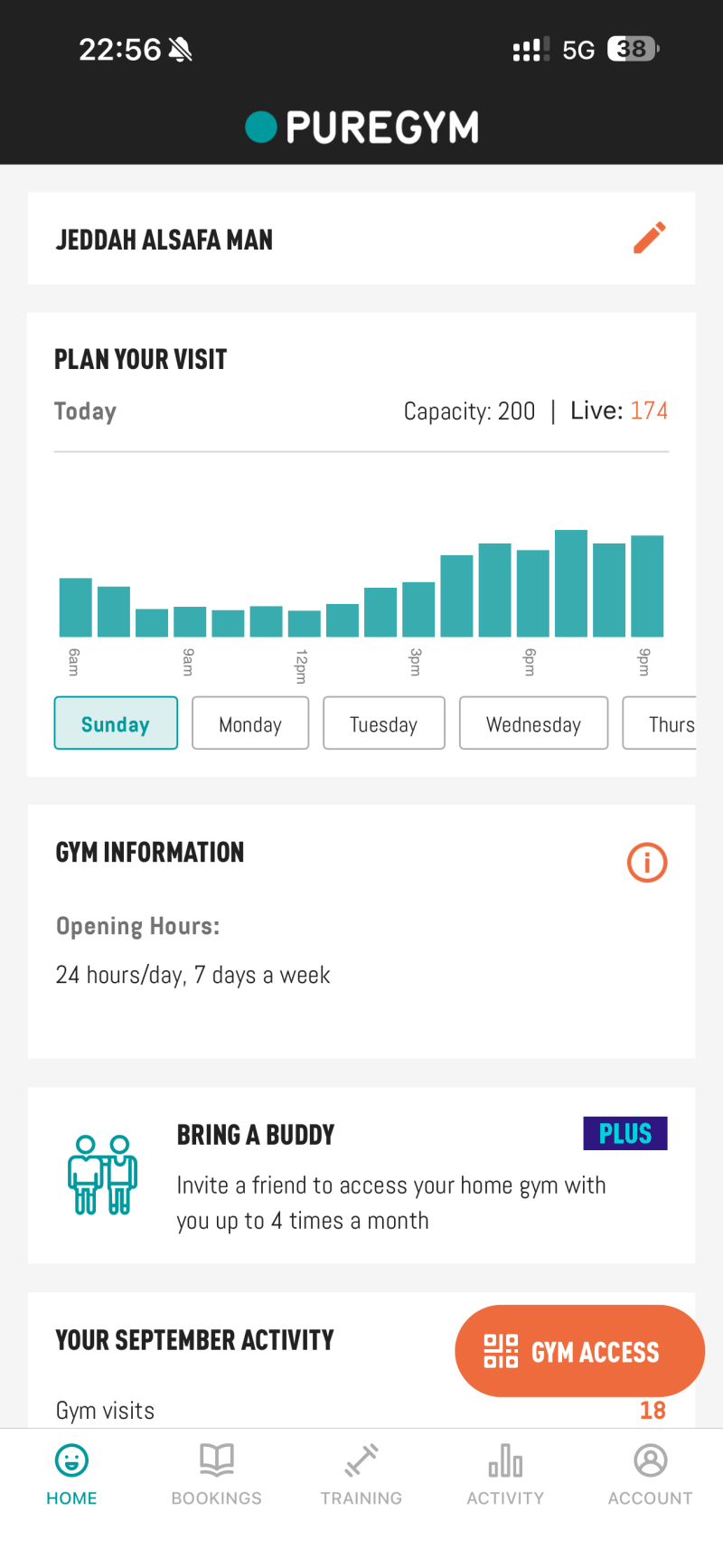Tap the Gym Access QR button
Viewport: 723px width, 1568px height.
579,1351
